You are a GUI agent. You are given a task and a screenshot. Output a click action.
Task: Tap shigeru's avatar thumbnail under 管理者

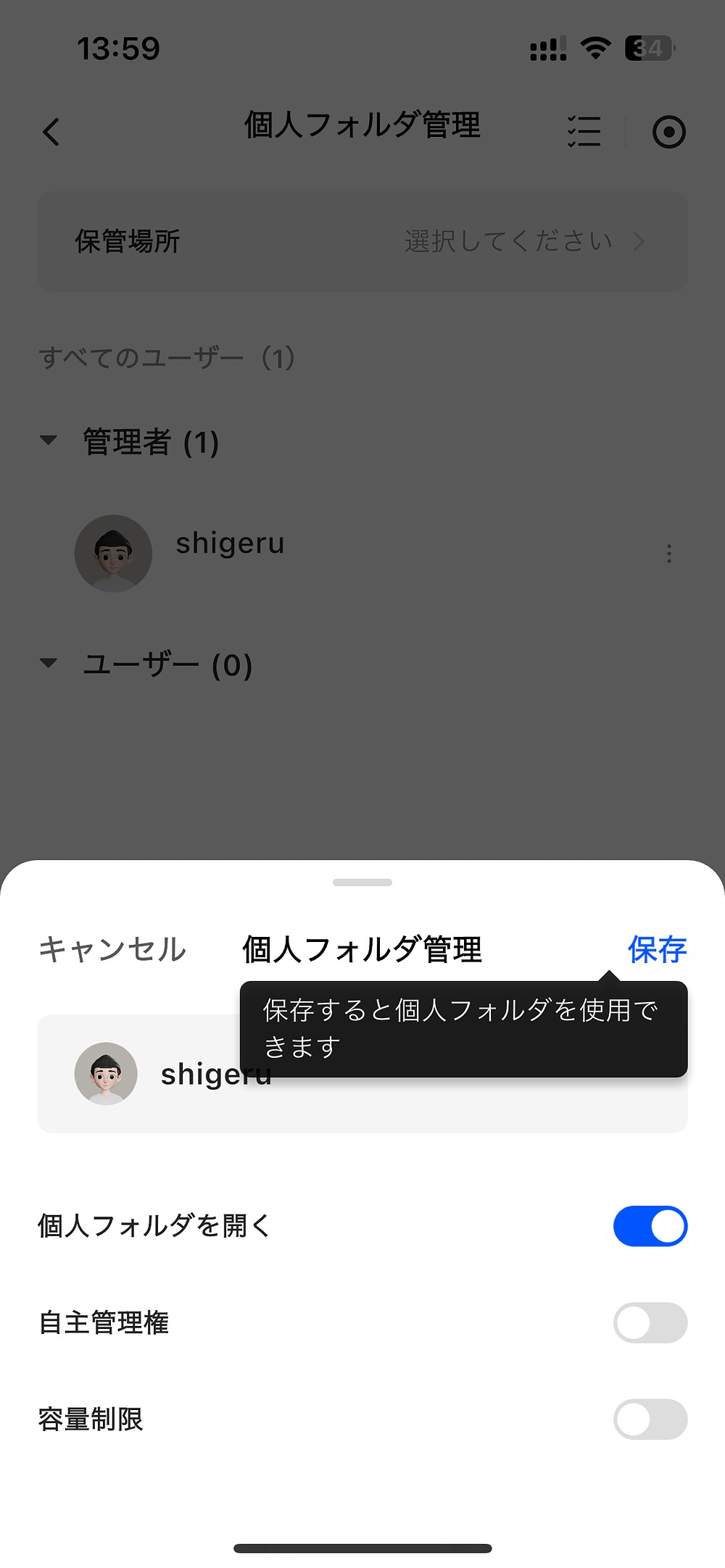(x=113, y=554)
